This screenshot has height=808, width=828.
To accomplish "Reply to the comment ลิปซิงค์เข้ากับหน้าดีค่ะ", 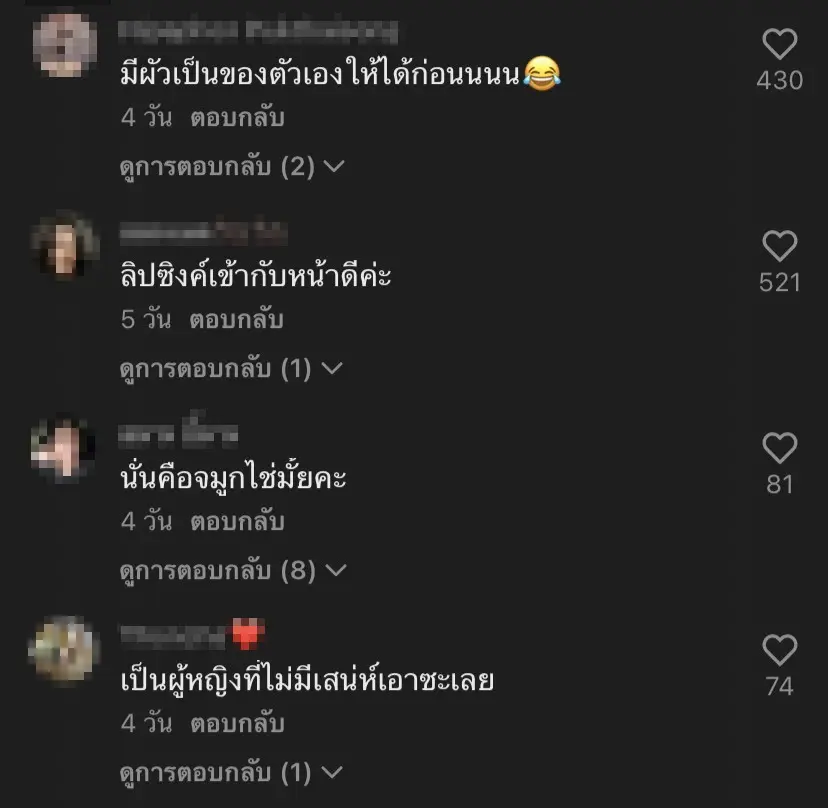I will pos(238,320).
